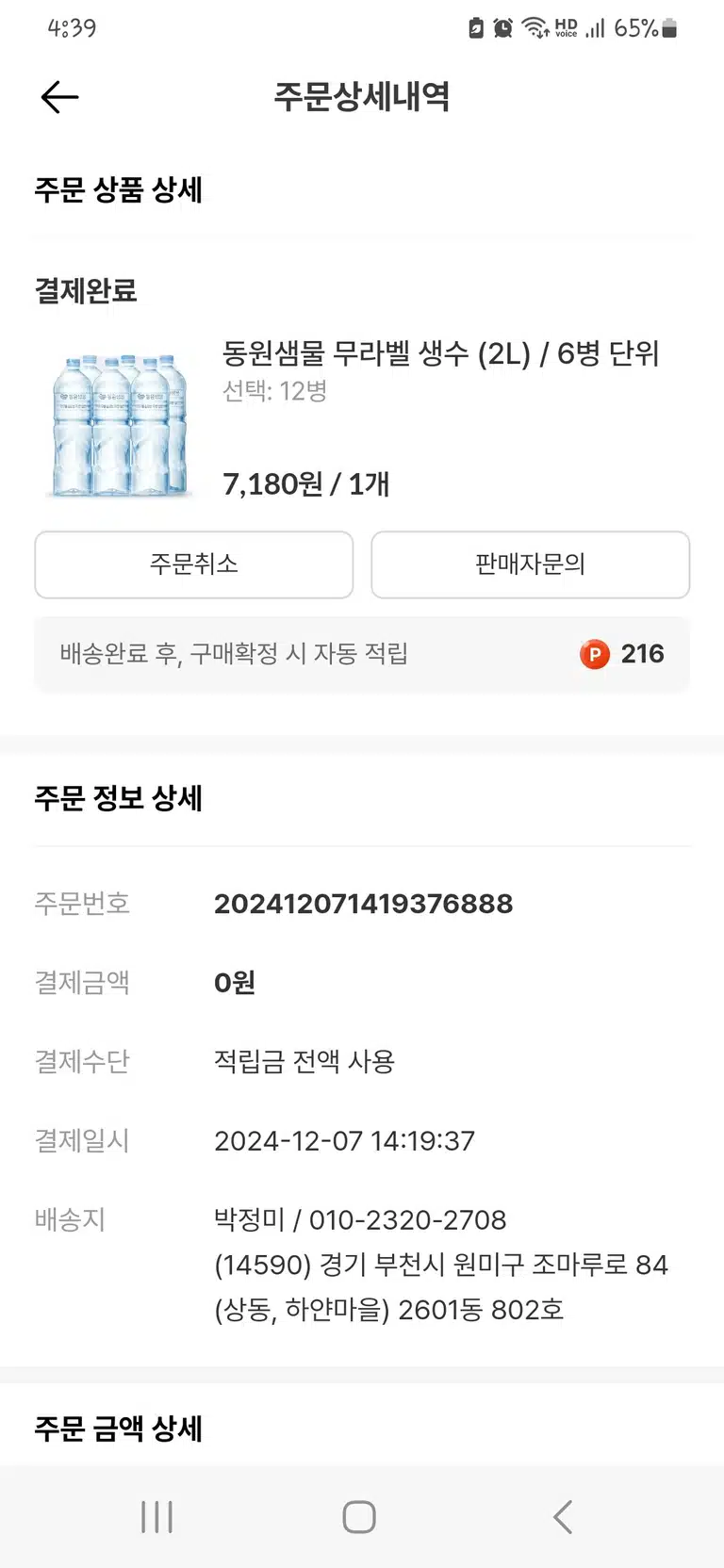This screenshot has height=1568, width=724.
Task: Open 판매자문의 to contact seller
Action: click(x=531, y=564)
